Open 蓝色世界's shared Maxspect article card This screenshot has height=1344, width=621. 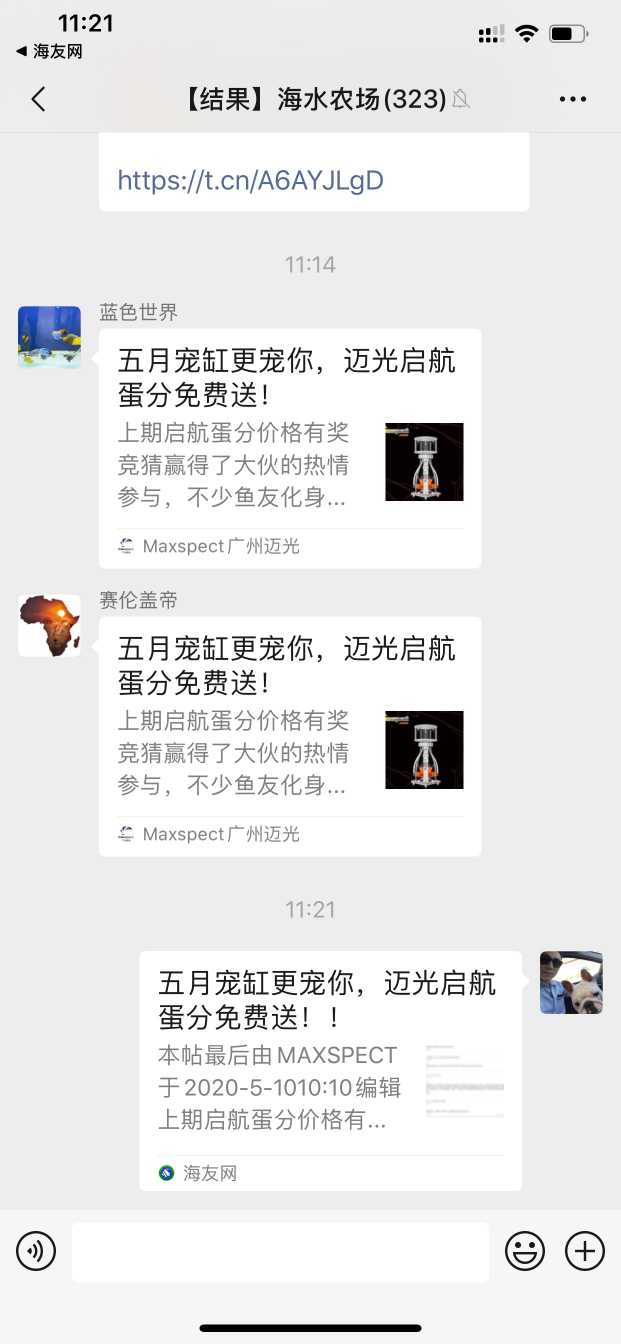tap(289, 448)
